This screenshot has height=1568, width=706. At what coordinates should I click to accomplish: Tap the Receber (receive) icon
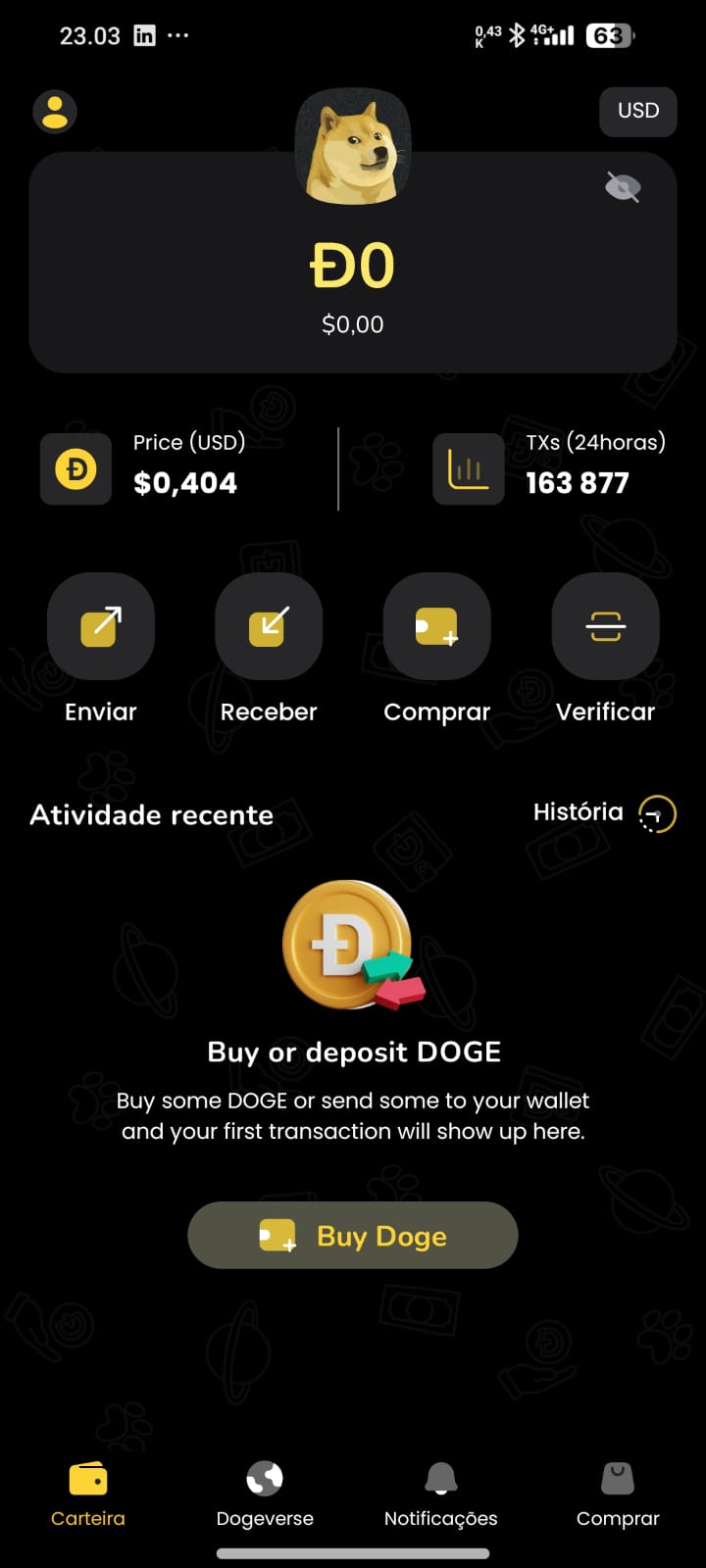(x=269, y=626)
